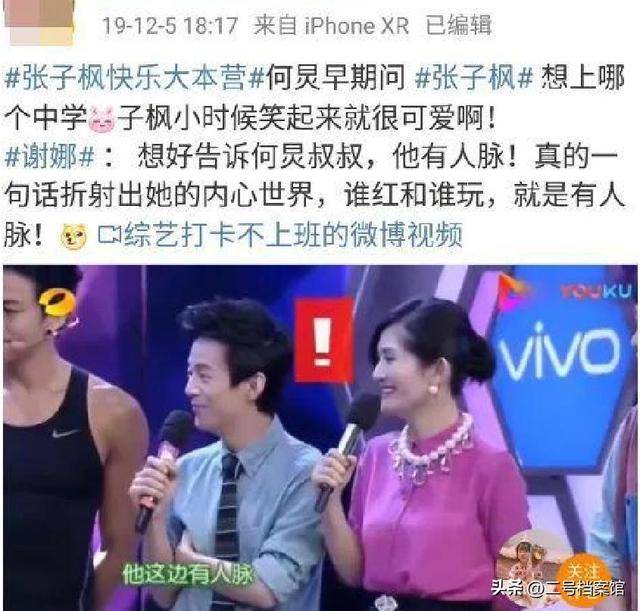This screenshot has width=640, height=611.
Task: Open the 综艺打卡不上班的微博视频 link
Action: click(x=287, y=236)
